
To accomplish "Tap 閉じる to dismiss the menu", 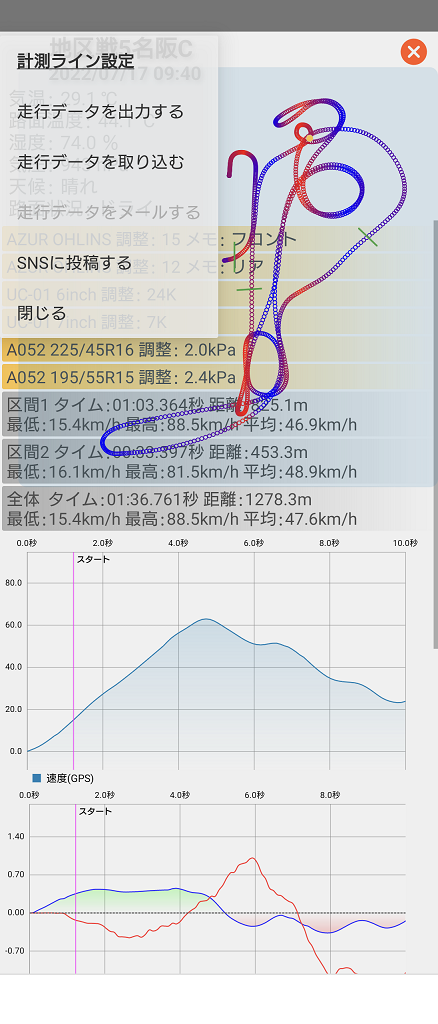I will point(41,313).
